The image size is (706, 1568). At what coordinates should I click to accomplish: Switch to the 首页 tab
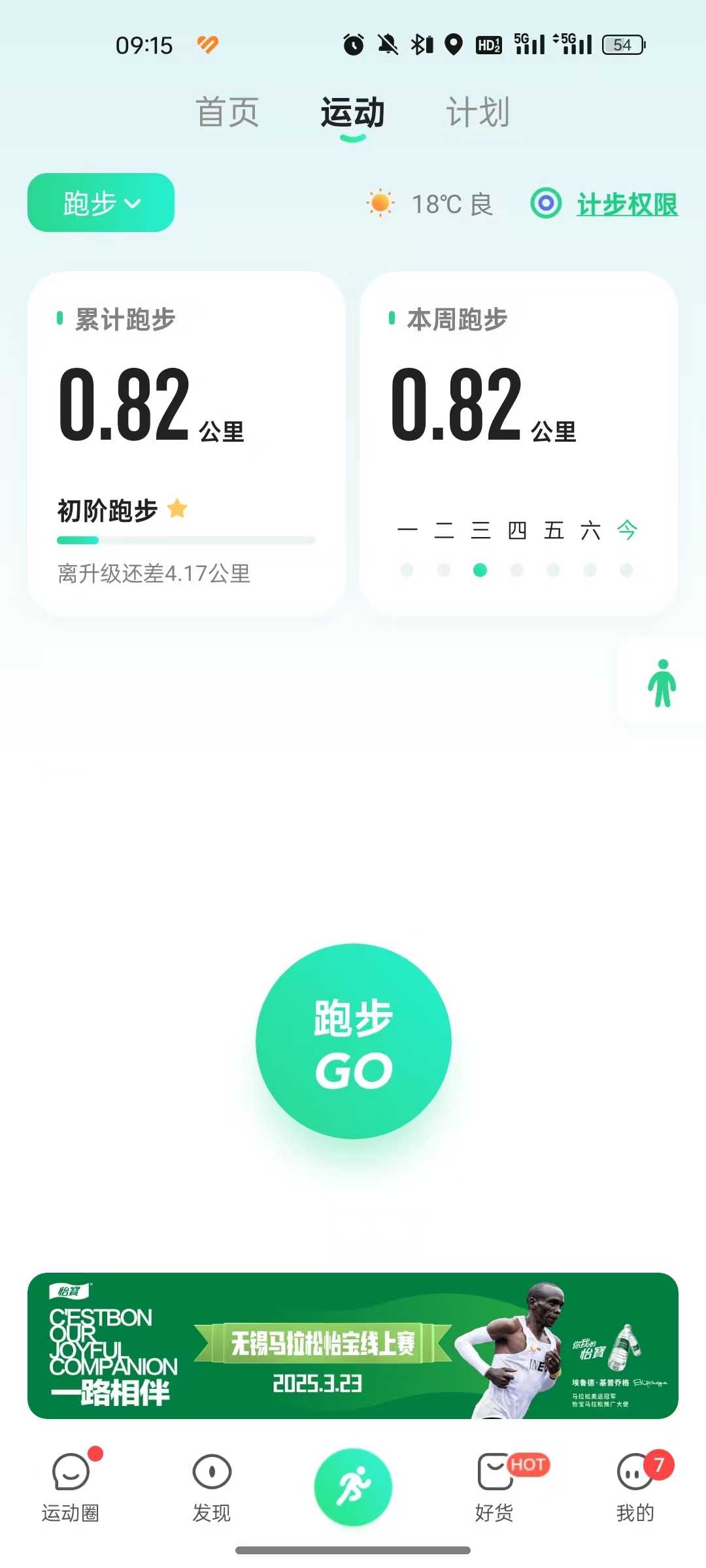(227, 112)
